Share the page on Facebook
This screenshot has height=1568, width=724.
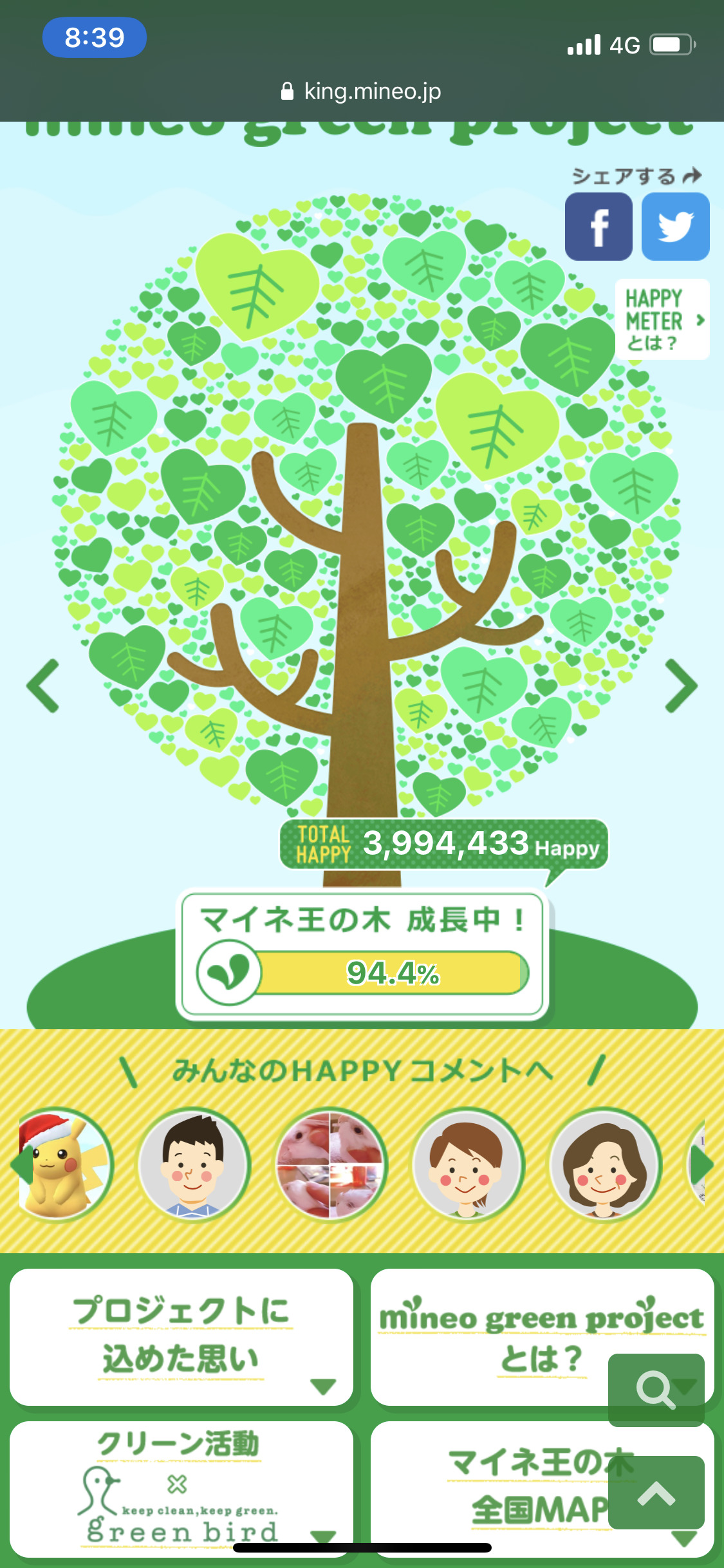pyautogui.click(x=599, y=227)
